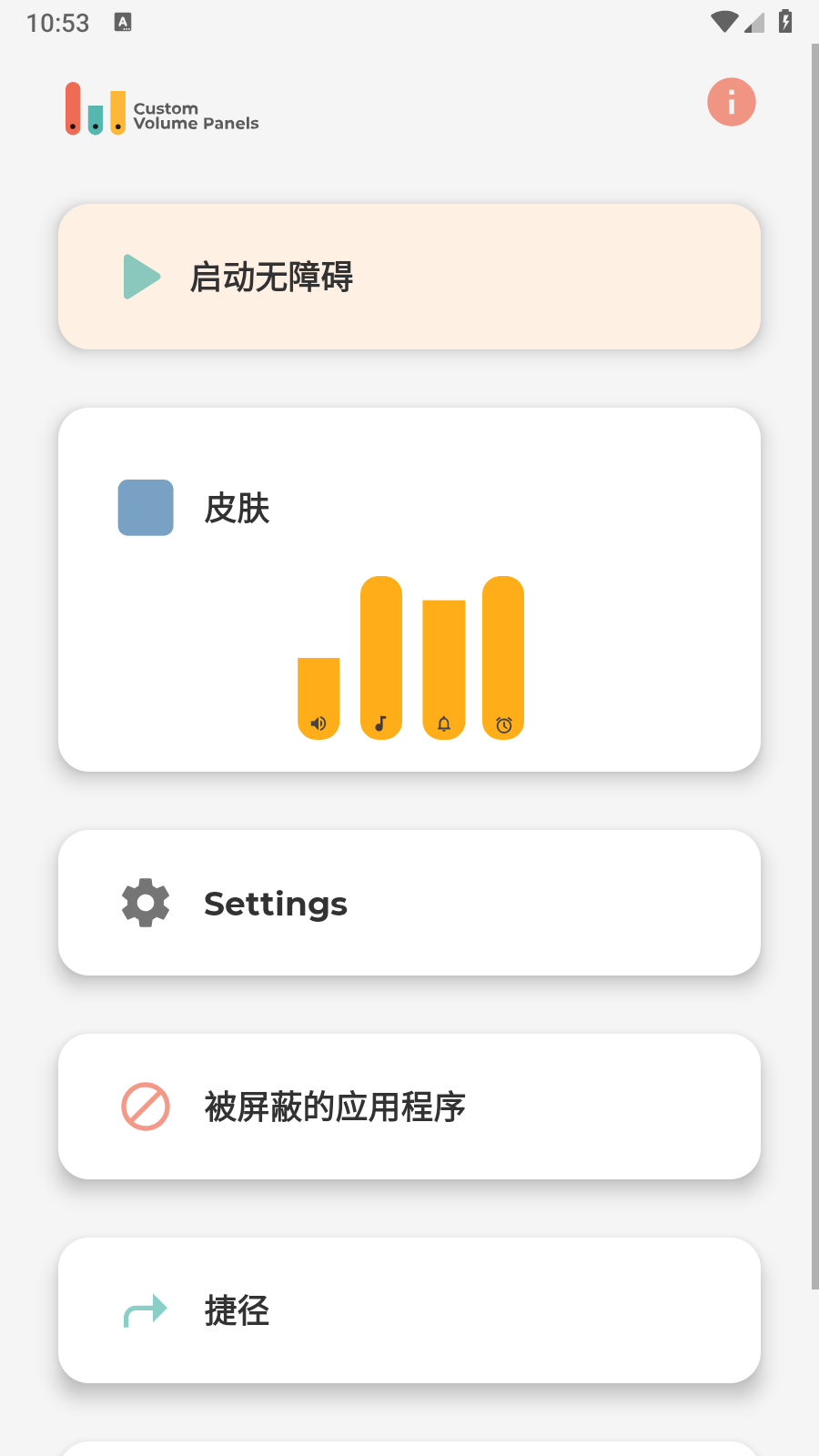Open the 捷径 shortcuts card
Viewport: 819px width, 1456px height.
pos(409,1310)
